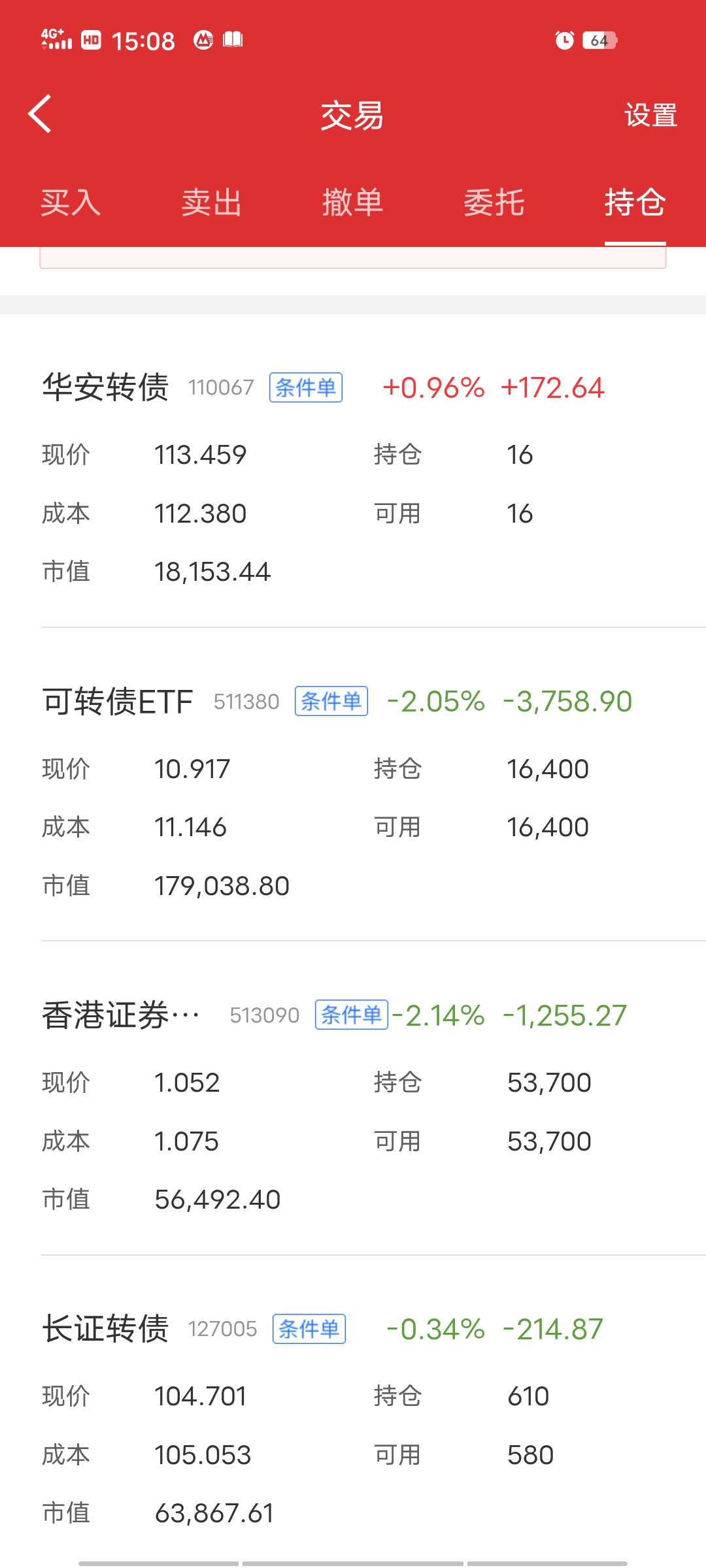This screenshot has width=706, height=1568.
Task: Go back using the top-left arrow
Action: coord(41,114)
